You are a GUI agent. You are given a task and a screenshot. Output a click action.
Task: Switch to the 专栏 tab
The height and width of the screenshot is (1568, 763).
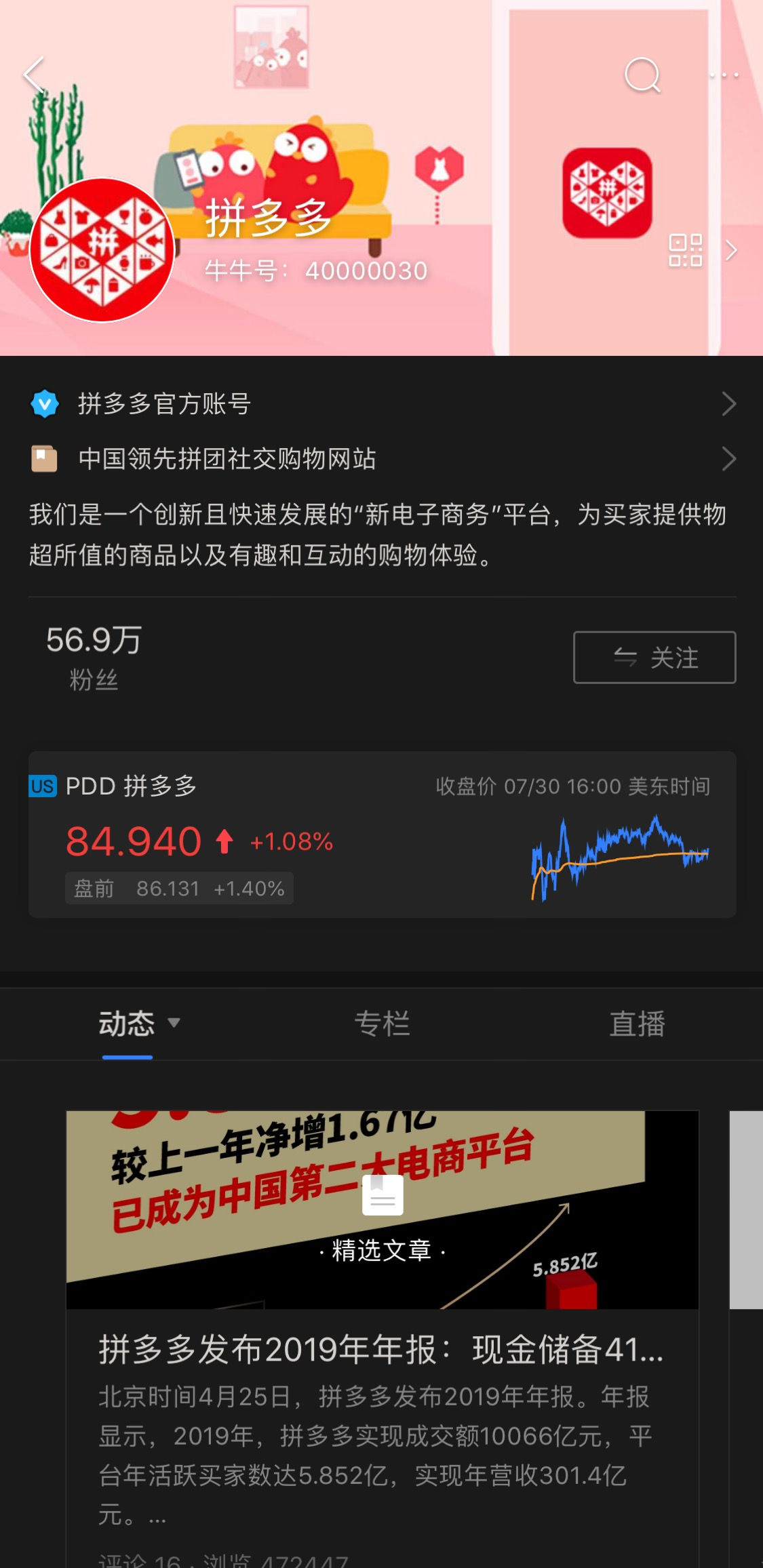(382, 1024)
